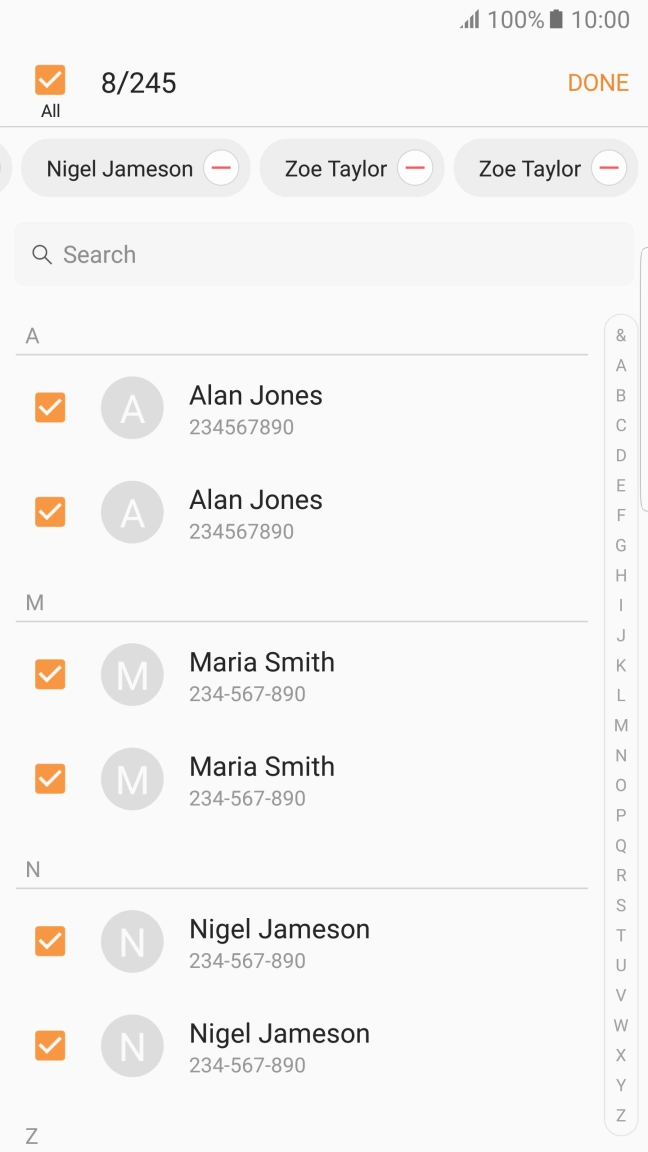Uncheck the All contacts checkbox
The height and width of the screenshot is (1152, 648).
click(50, 80)
